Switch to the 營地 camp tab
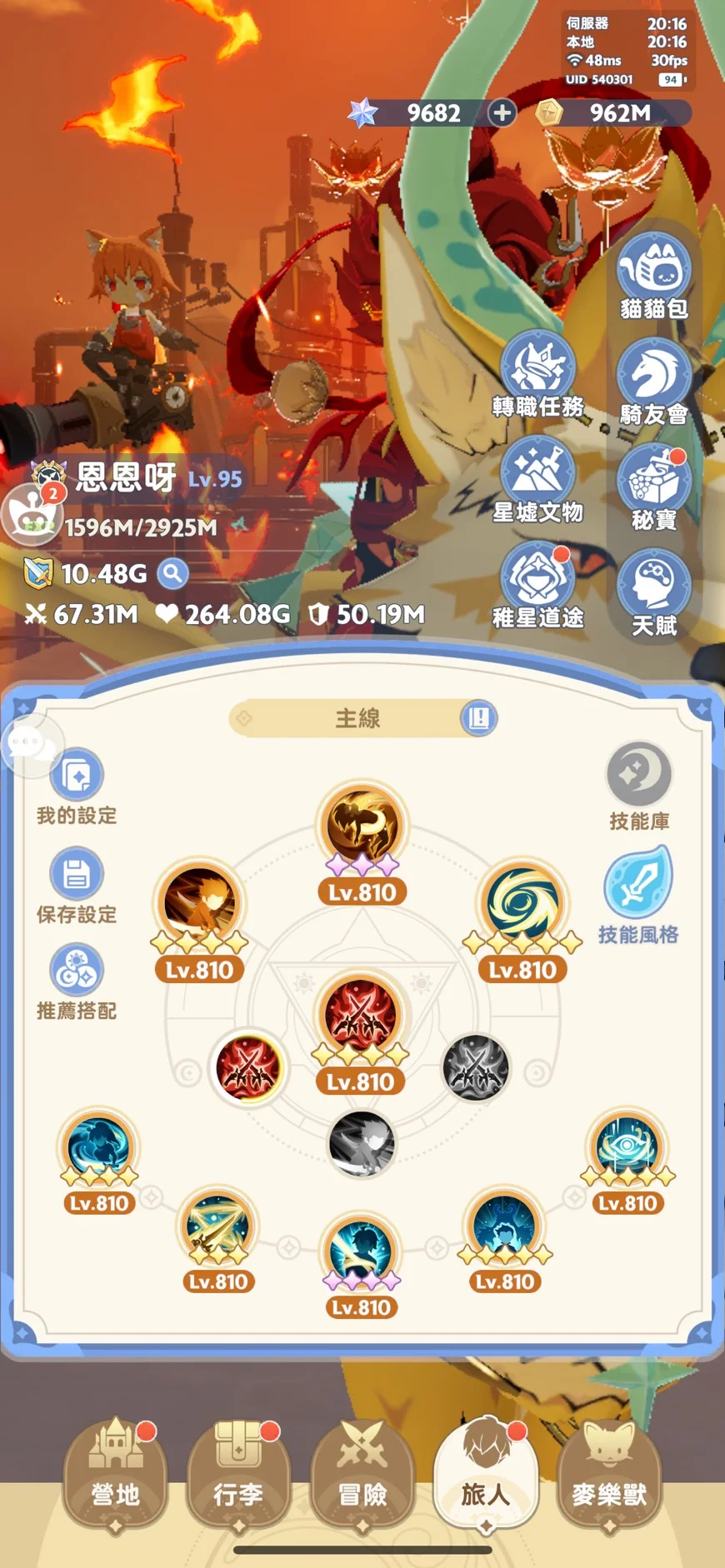Screen dimensions: 725x1568 click(115, 1474)
